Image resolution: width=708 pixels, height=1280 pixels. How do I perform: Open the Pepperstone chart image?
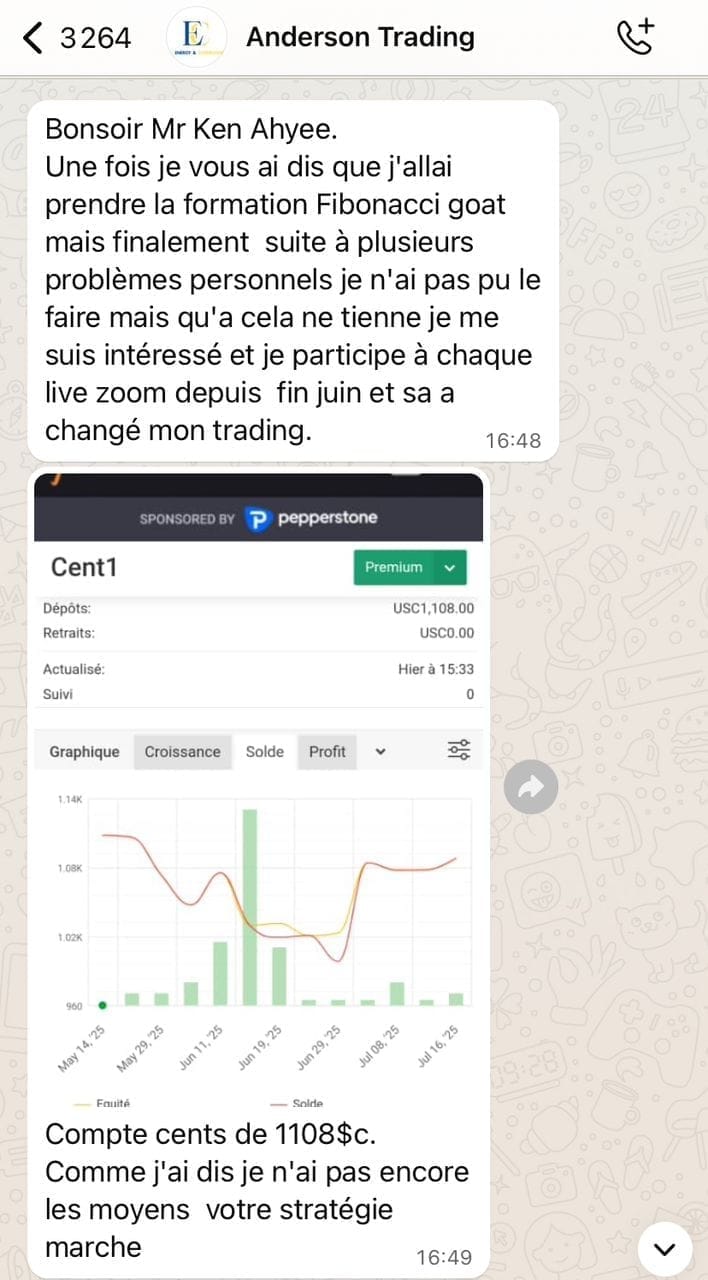[258, 780]
